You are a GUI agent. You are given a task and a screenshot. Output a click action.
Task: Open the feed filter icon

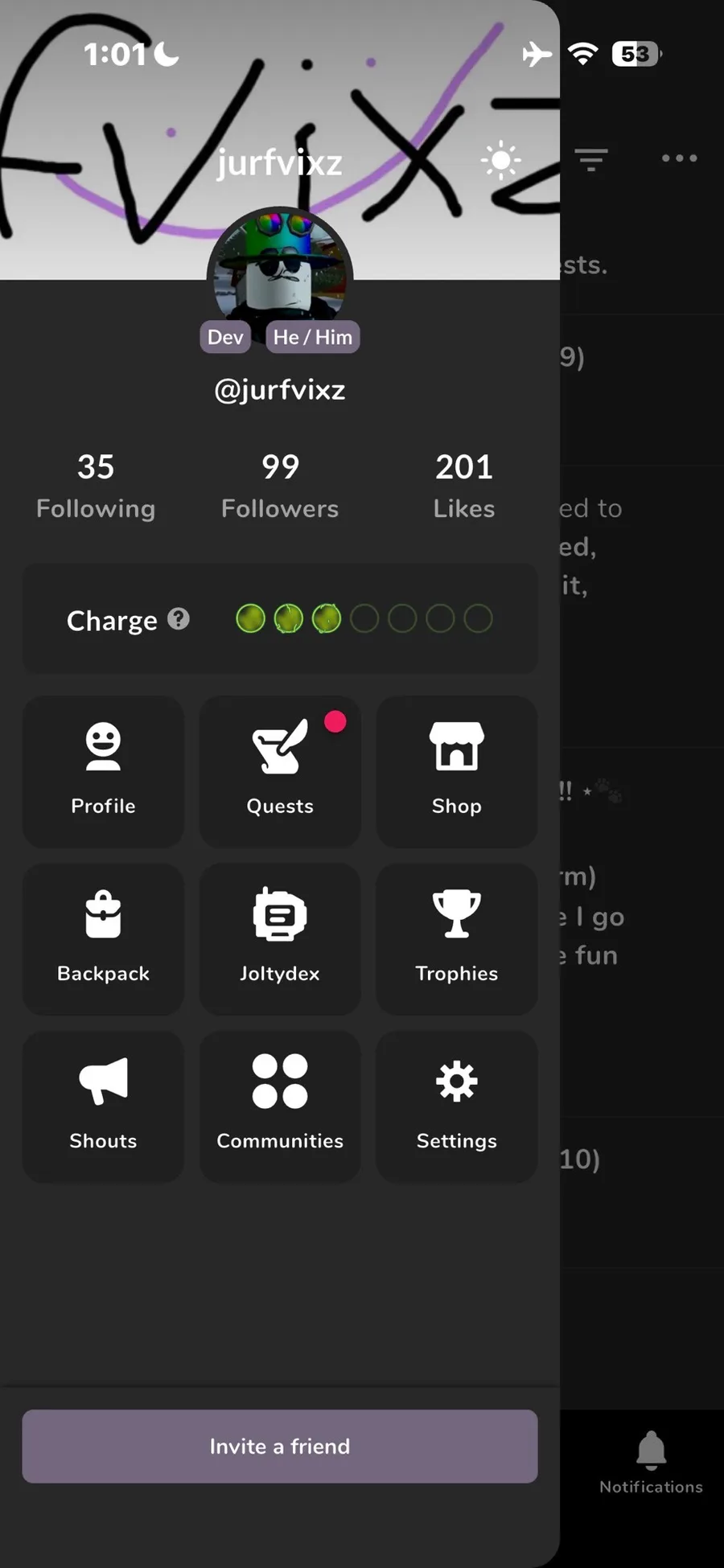[591, 159]
